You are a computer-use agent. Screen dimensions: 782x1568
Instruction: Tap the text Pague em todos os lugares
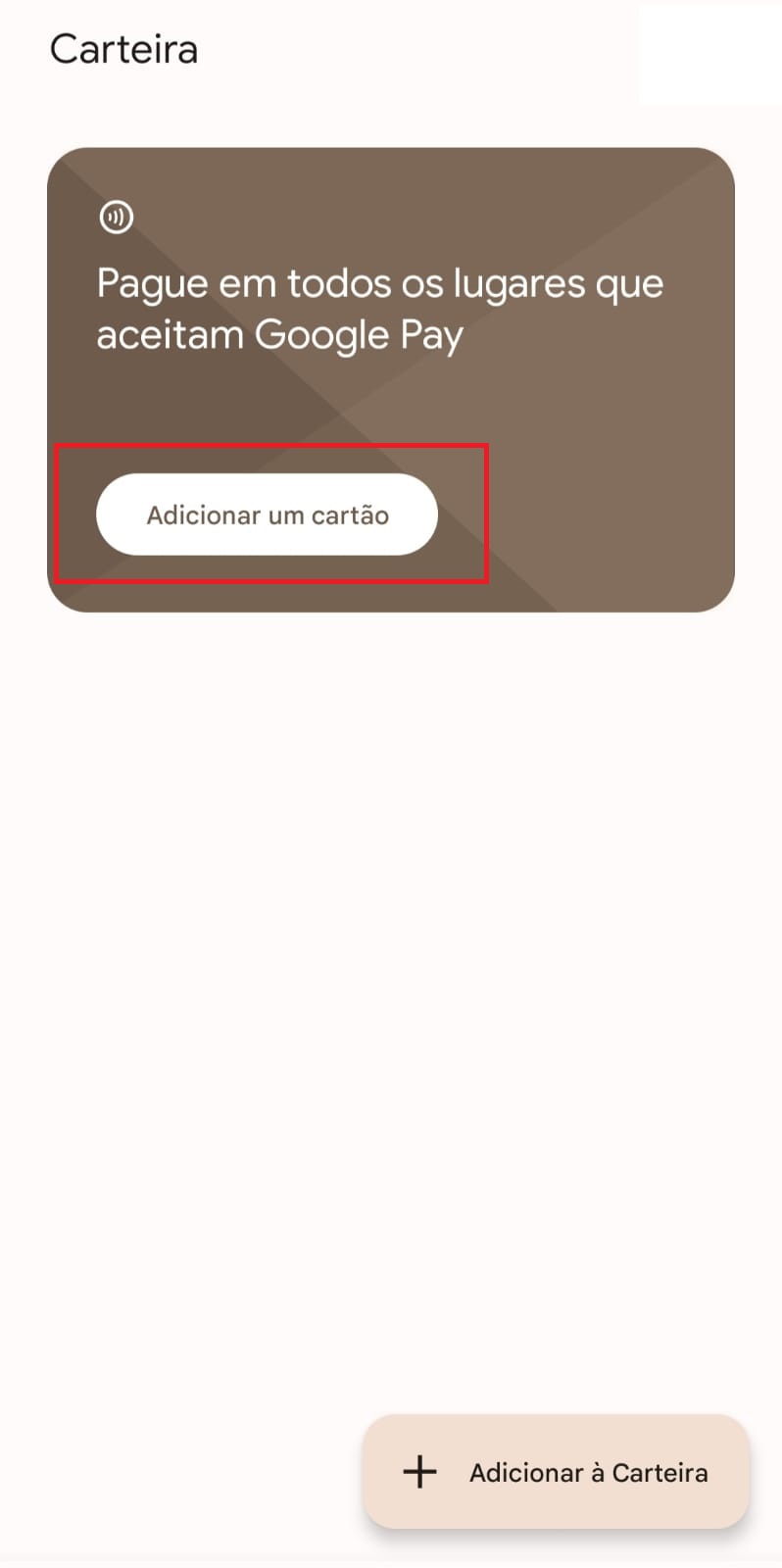[x=380, y=283]
